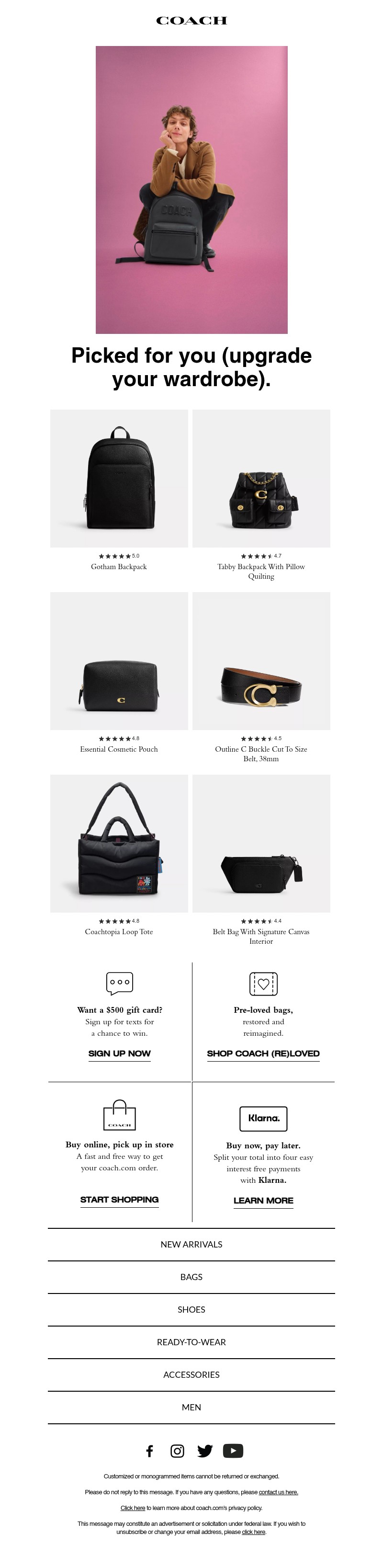Learn more about Klarna payments
The width and height of the screenshot is (383, 1568).
click(263, 1201)
